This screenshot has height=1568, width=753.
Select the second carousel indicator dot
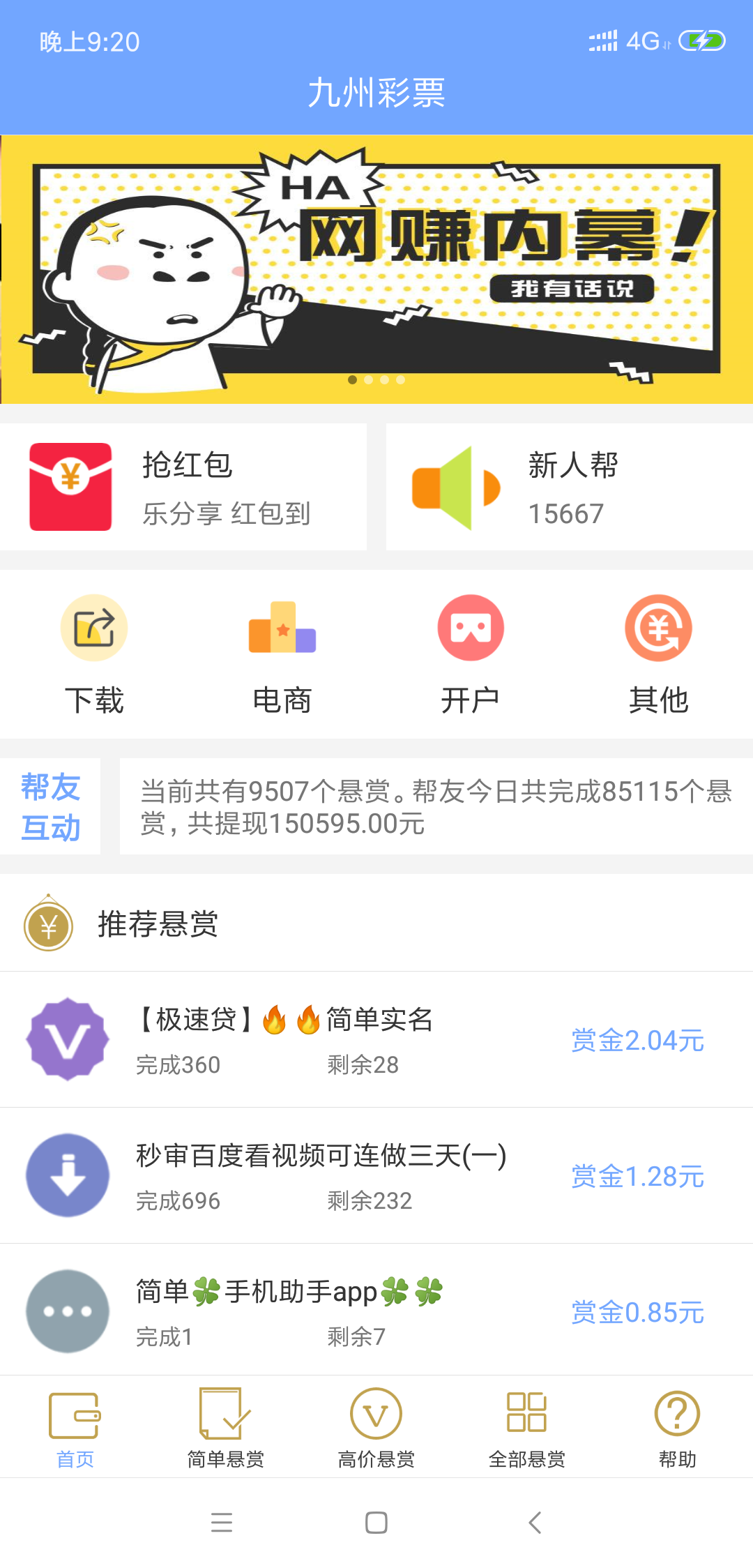click(367, 379)
